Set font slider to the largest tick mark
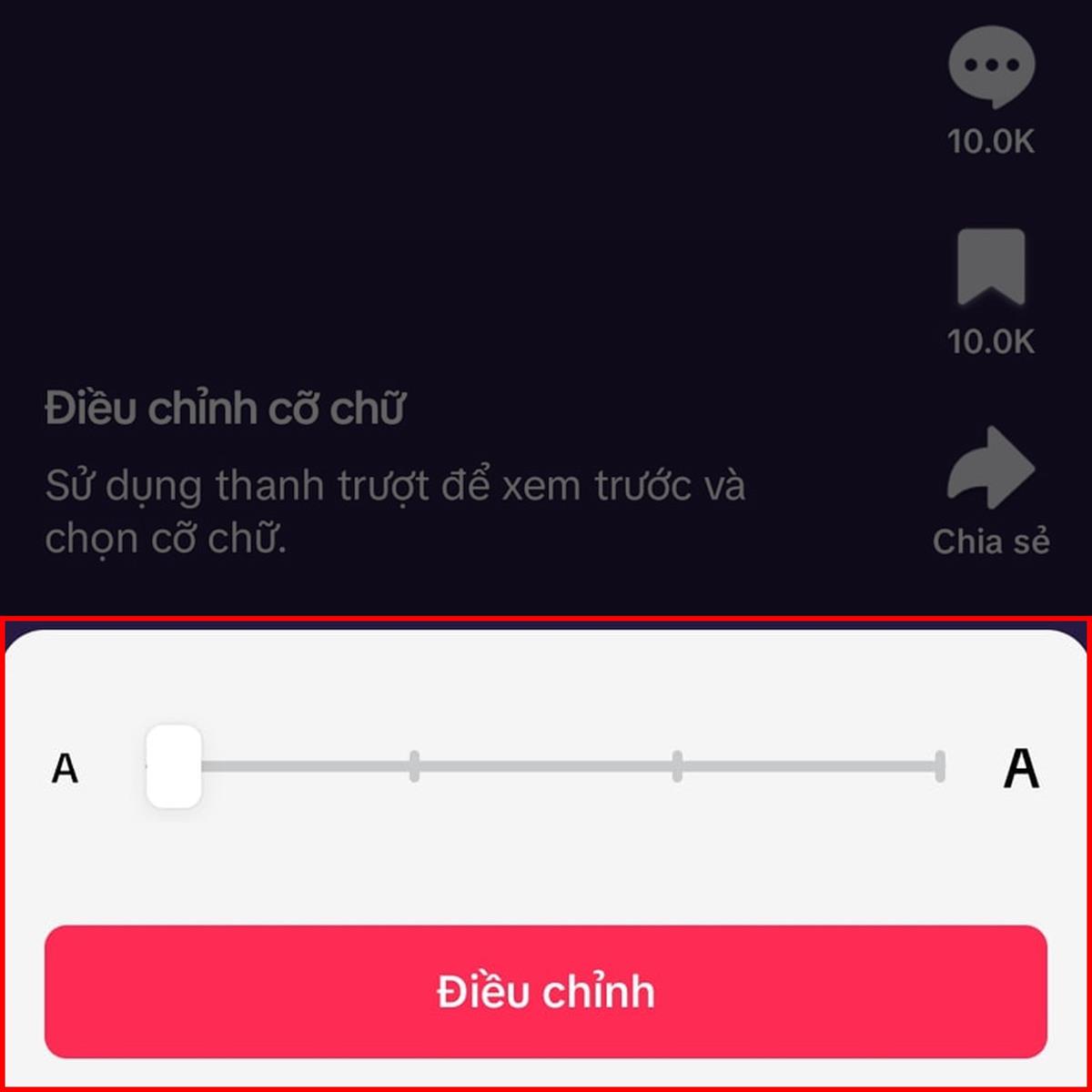The width and height of the screenshot is (1092, 1092). click(939, 766)
